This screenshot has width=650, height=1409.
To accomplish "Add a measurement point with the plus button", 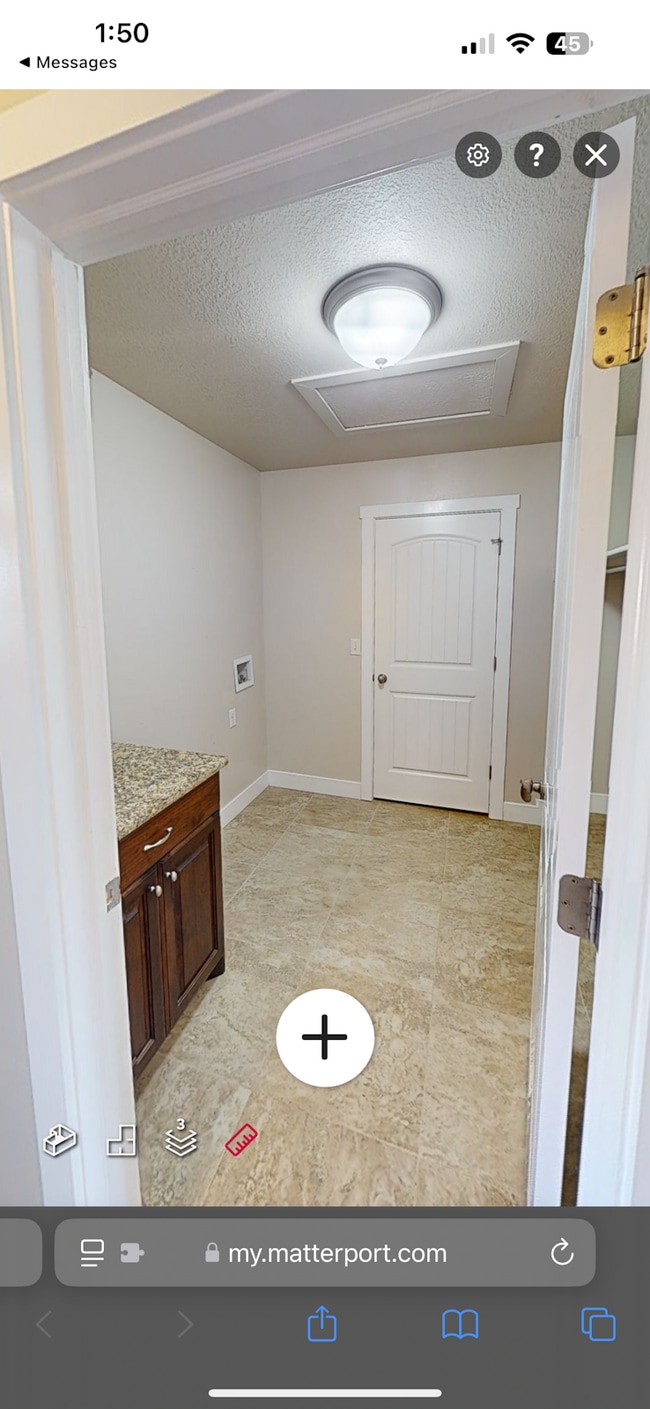I will [325, 1038].
